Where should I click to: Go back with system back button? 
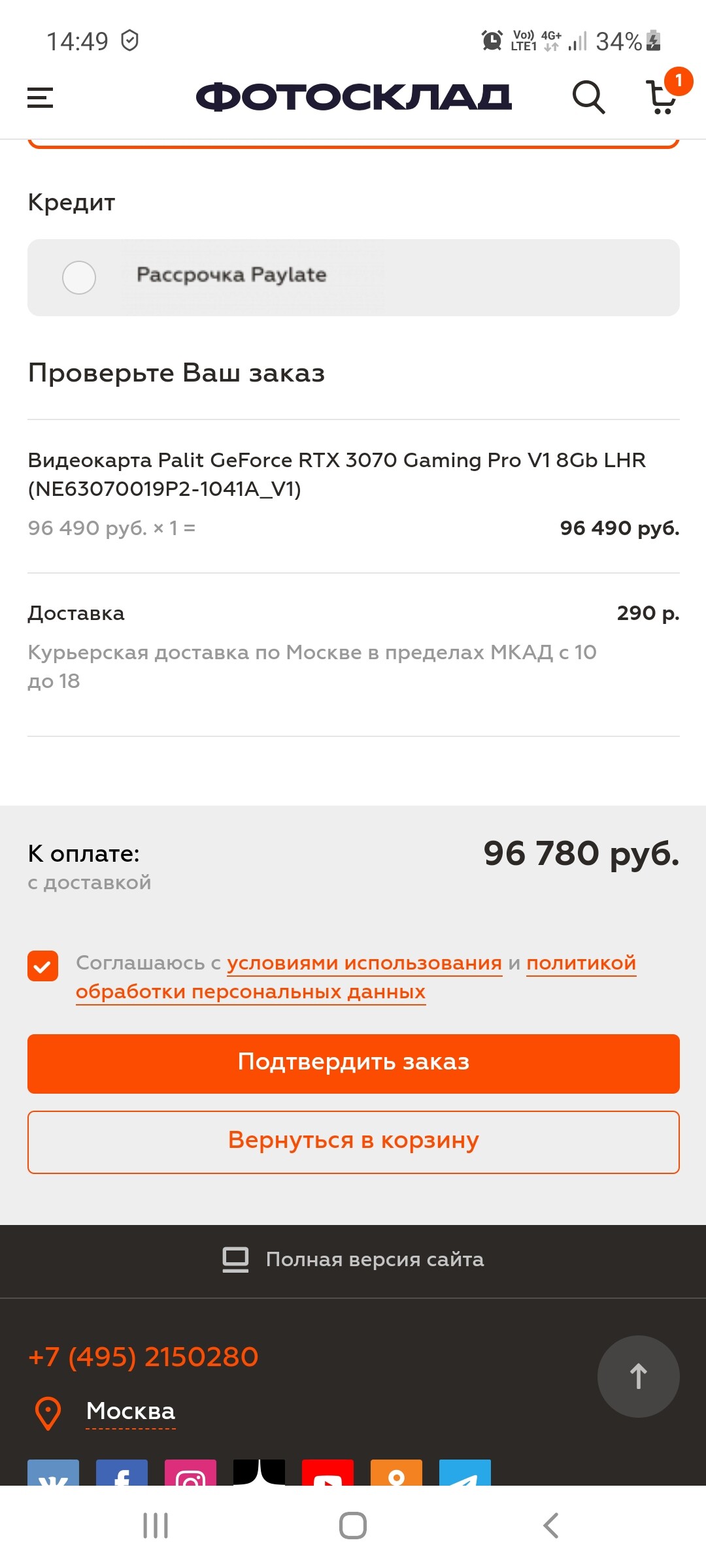(551, 1526)
